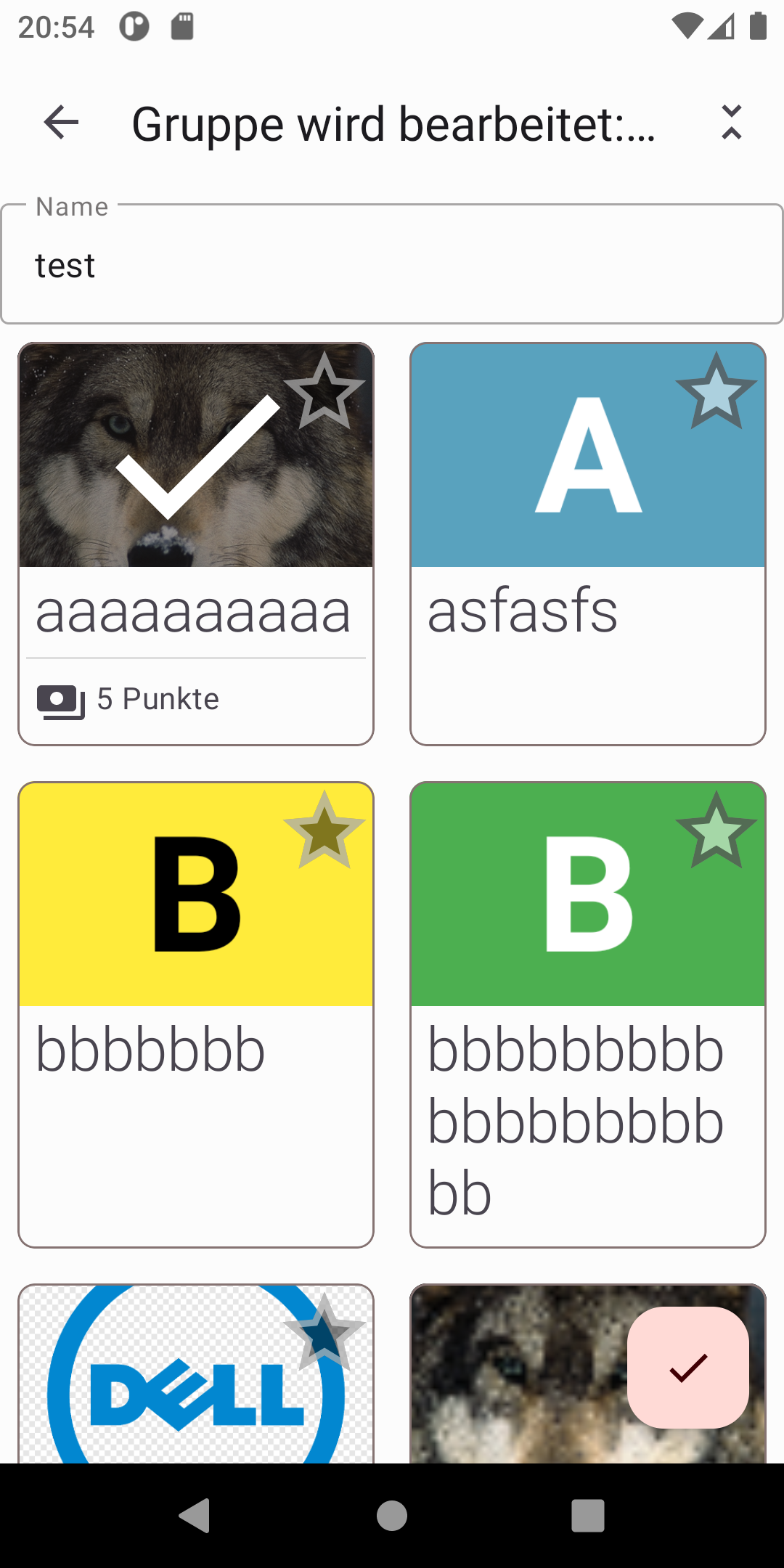The image size is (784, 1568).
Task: Tap the collapse icon in the app bar
Action: 731,122
